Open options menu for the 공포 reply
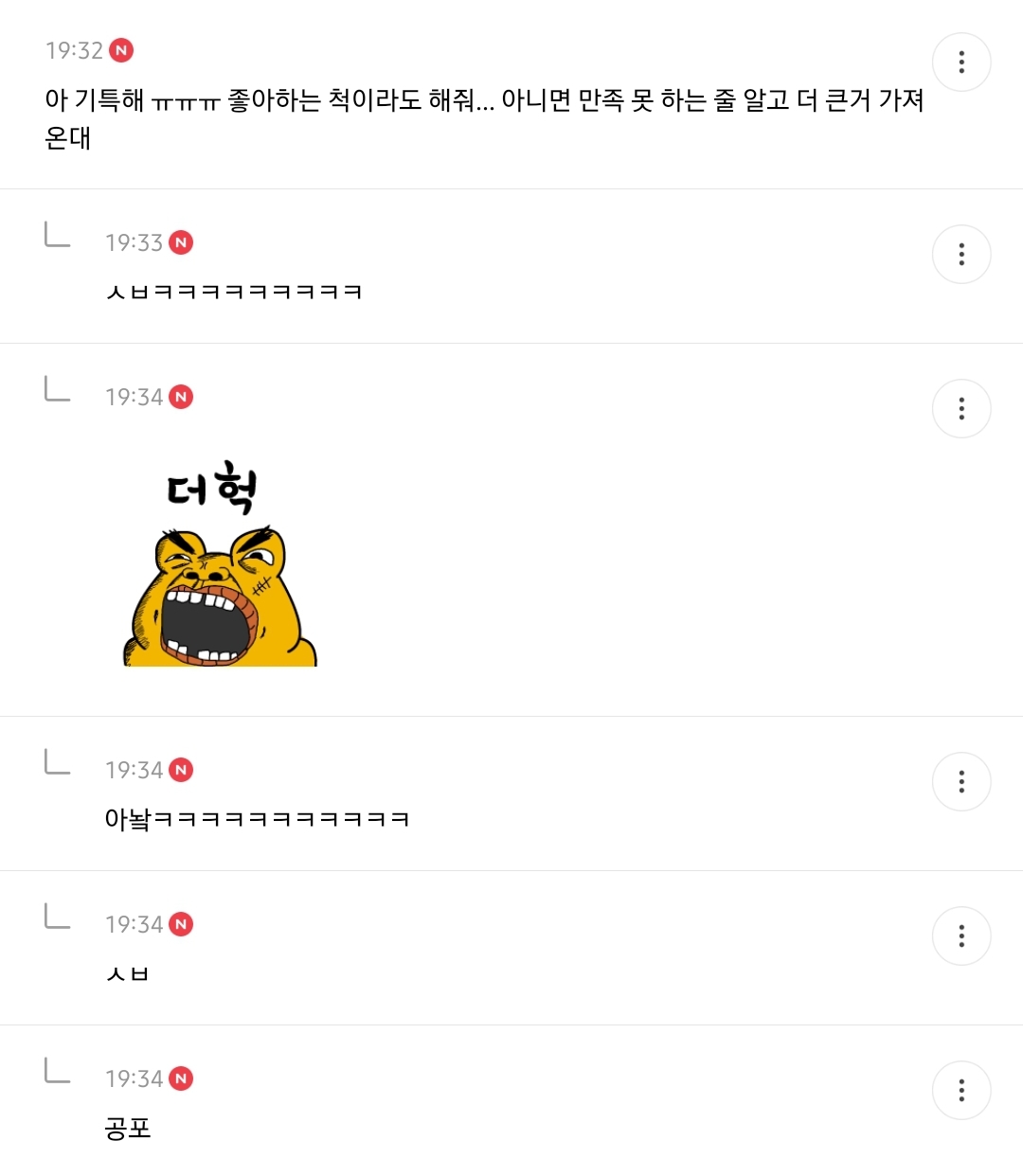The height and width of the screenshot is (1176, 1023). 961,1091
